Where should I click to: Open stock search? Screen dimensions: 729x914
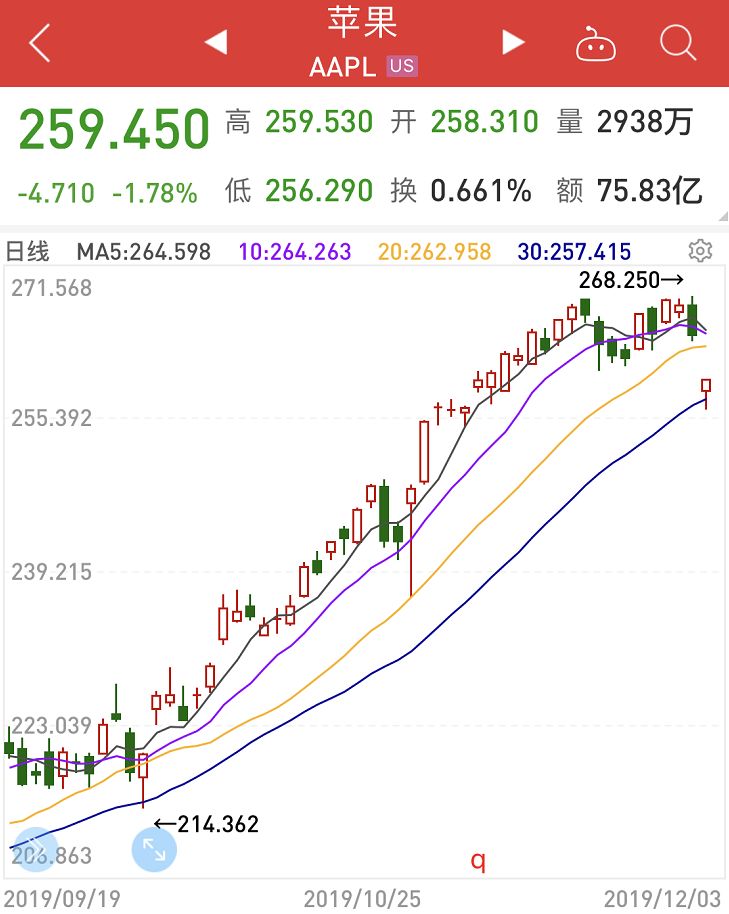point(678,43)
